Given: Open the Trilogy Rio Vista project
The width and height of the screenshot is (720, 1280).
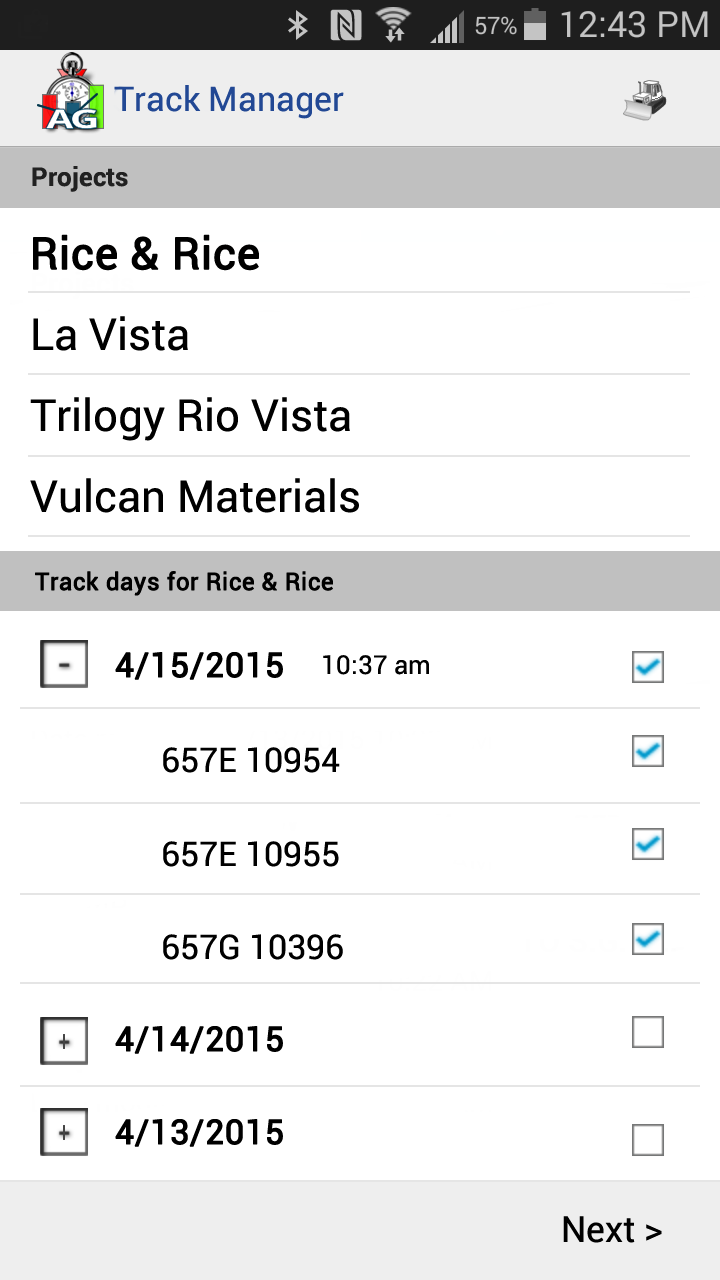Looking at the screenshot, I should 191,416.
